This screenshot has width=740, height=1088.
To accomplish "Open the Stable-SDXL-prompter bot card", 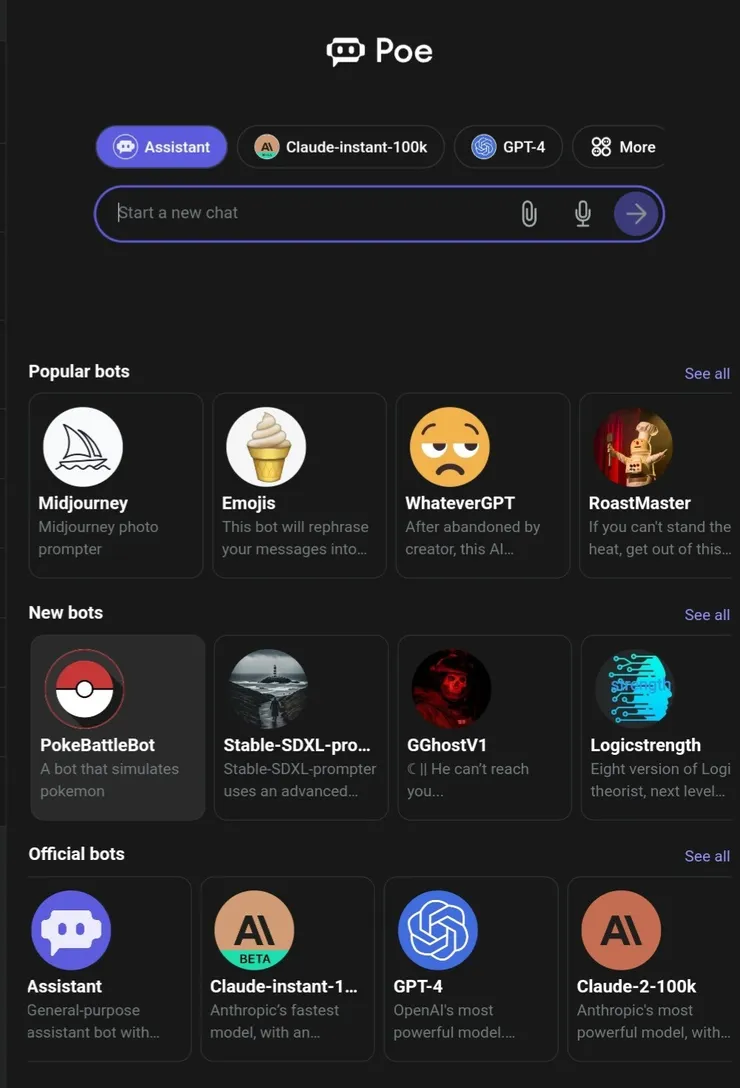I will point(300,727).
